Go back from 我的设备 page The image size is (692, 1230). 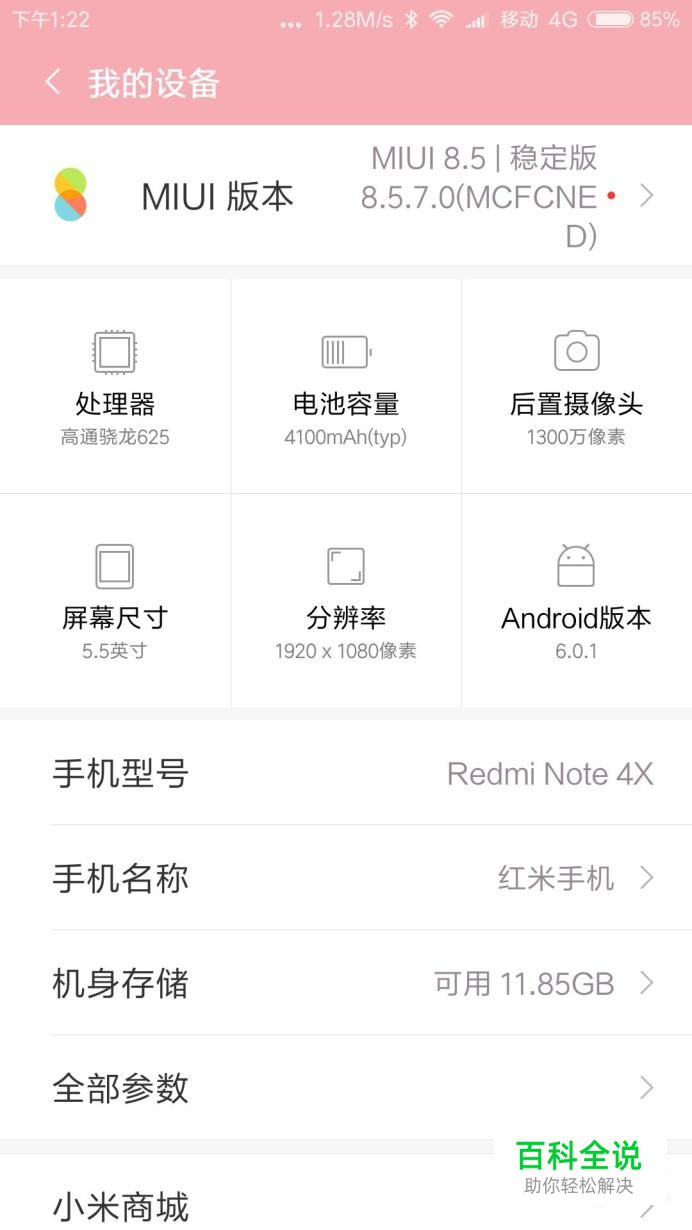pos(53,83)
